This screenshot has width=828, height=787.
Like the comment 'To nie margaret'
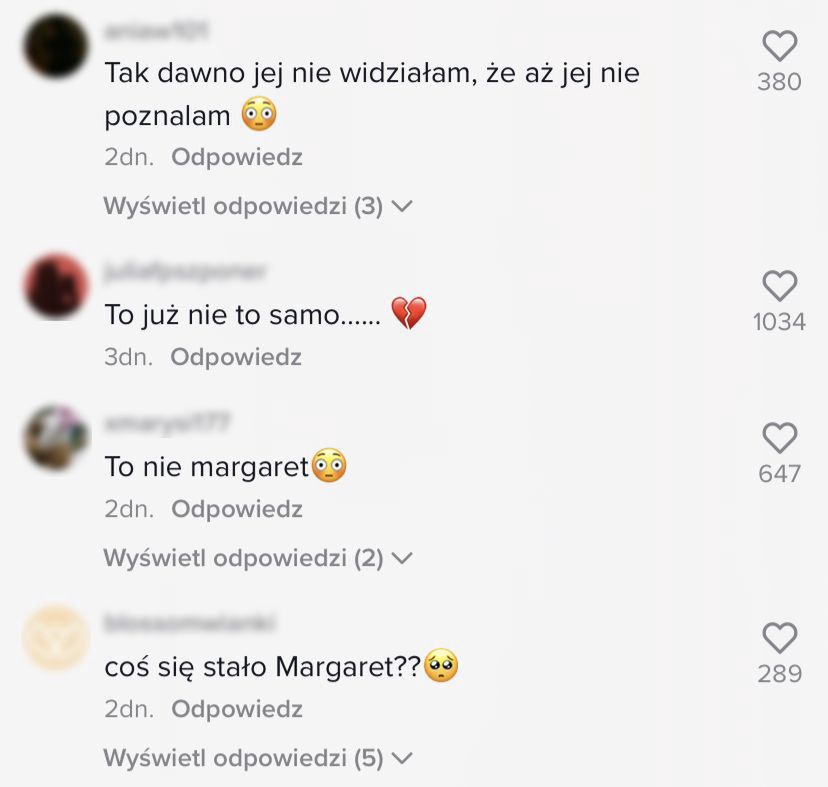(x=779, y=438)
